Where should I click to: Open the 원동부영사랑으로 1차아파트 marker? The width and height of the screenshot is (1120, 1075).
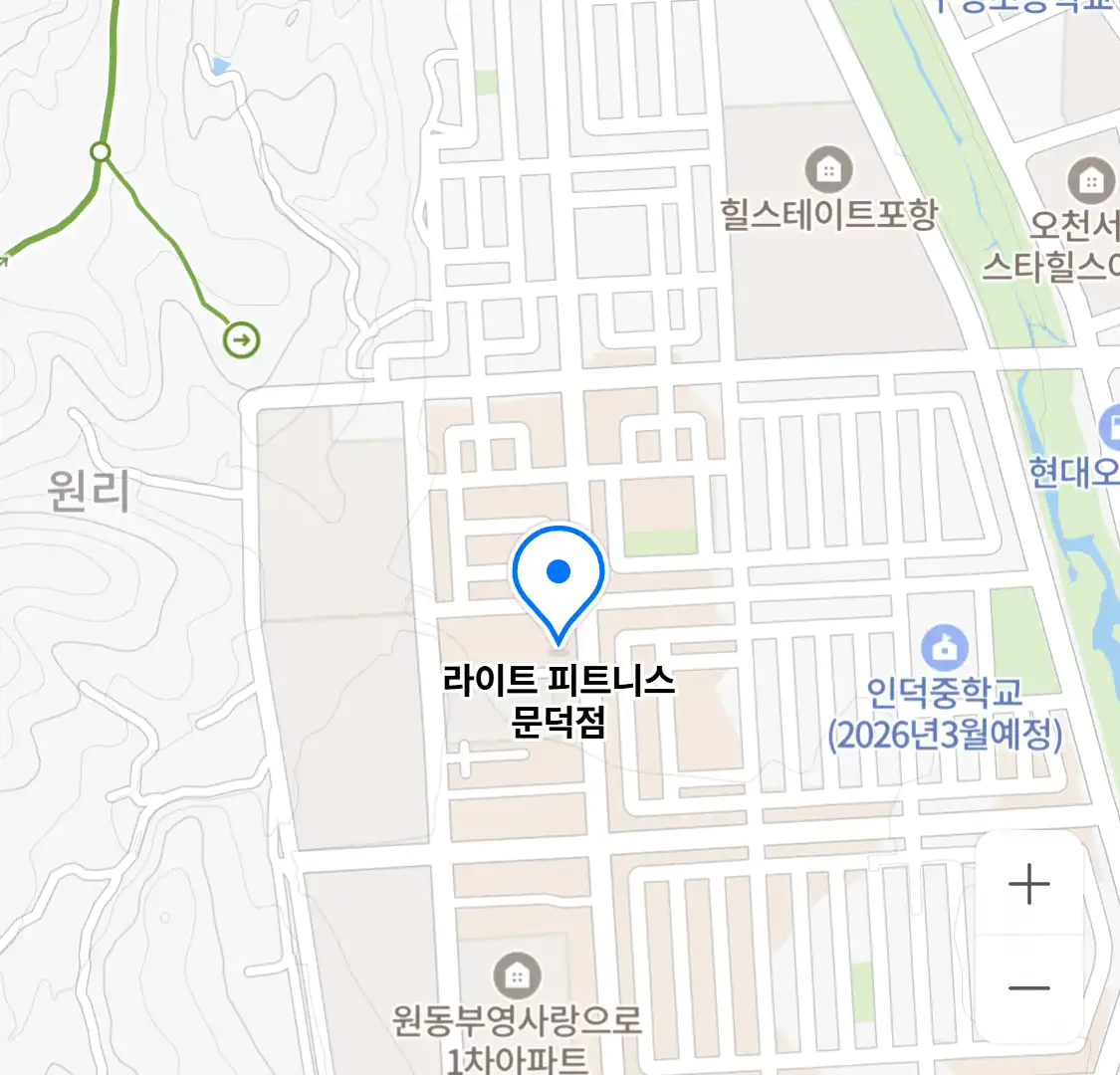517,975
